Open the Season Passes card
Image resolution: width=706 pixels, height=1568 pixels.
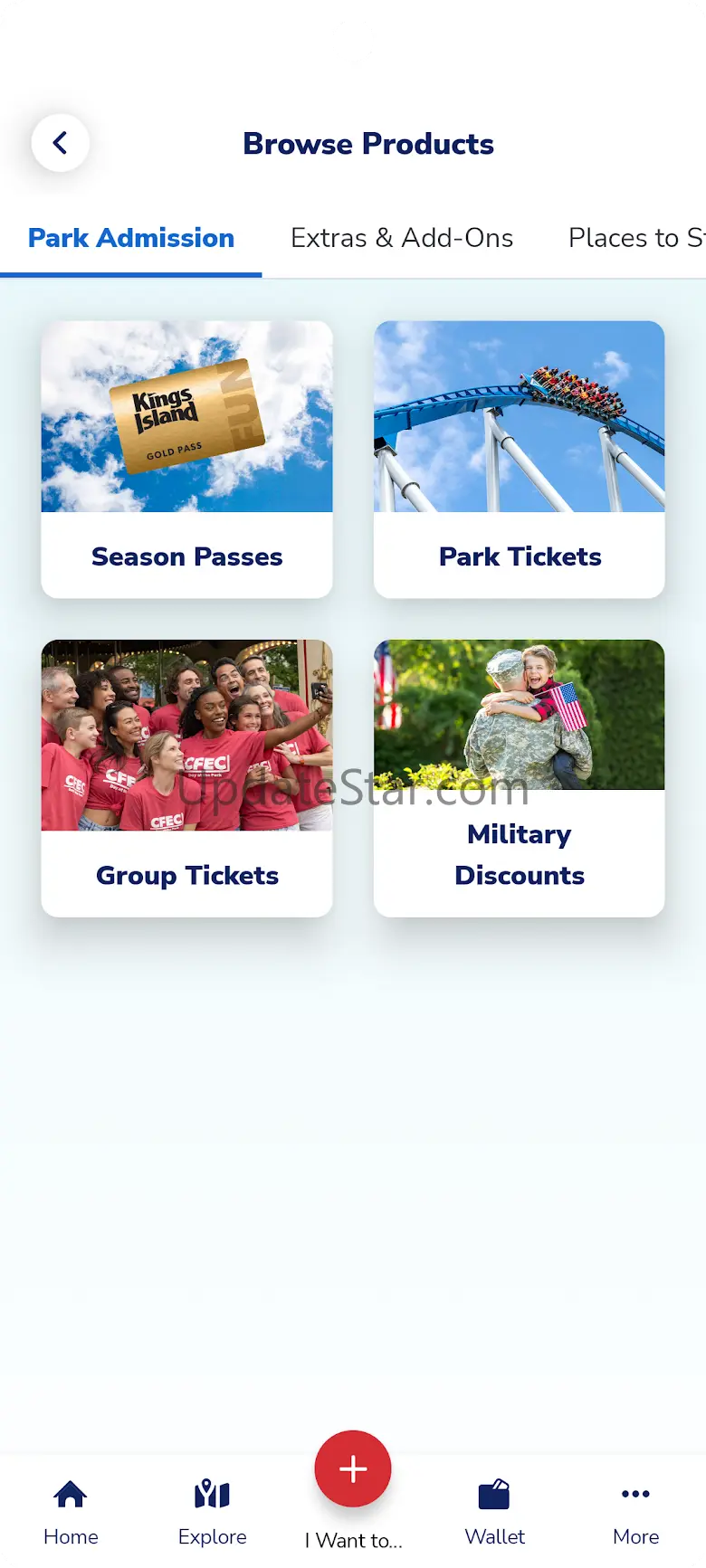coord(186,459)
